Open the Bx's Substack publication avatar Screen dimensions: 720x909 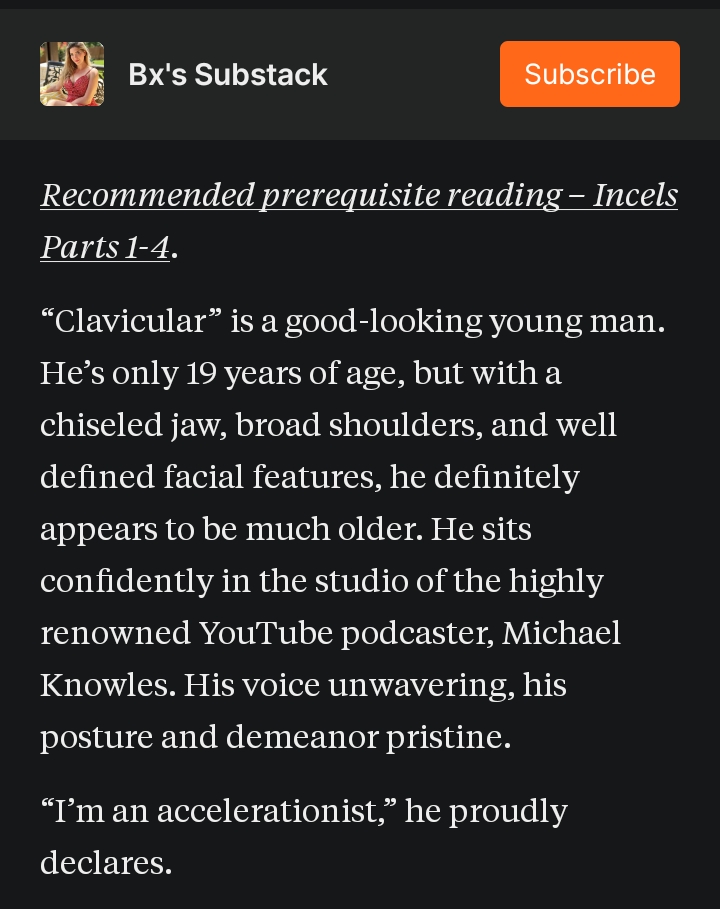pos(72,74)
